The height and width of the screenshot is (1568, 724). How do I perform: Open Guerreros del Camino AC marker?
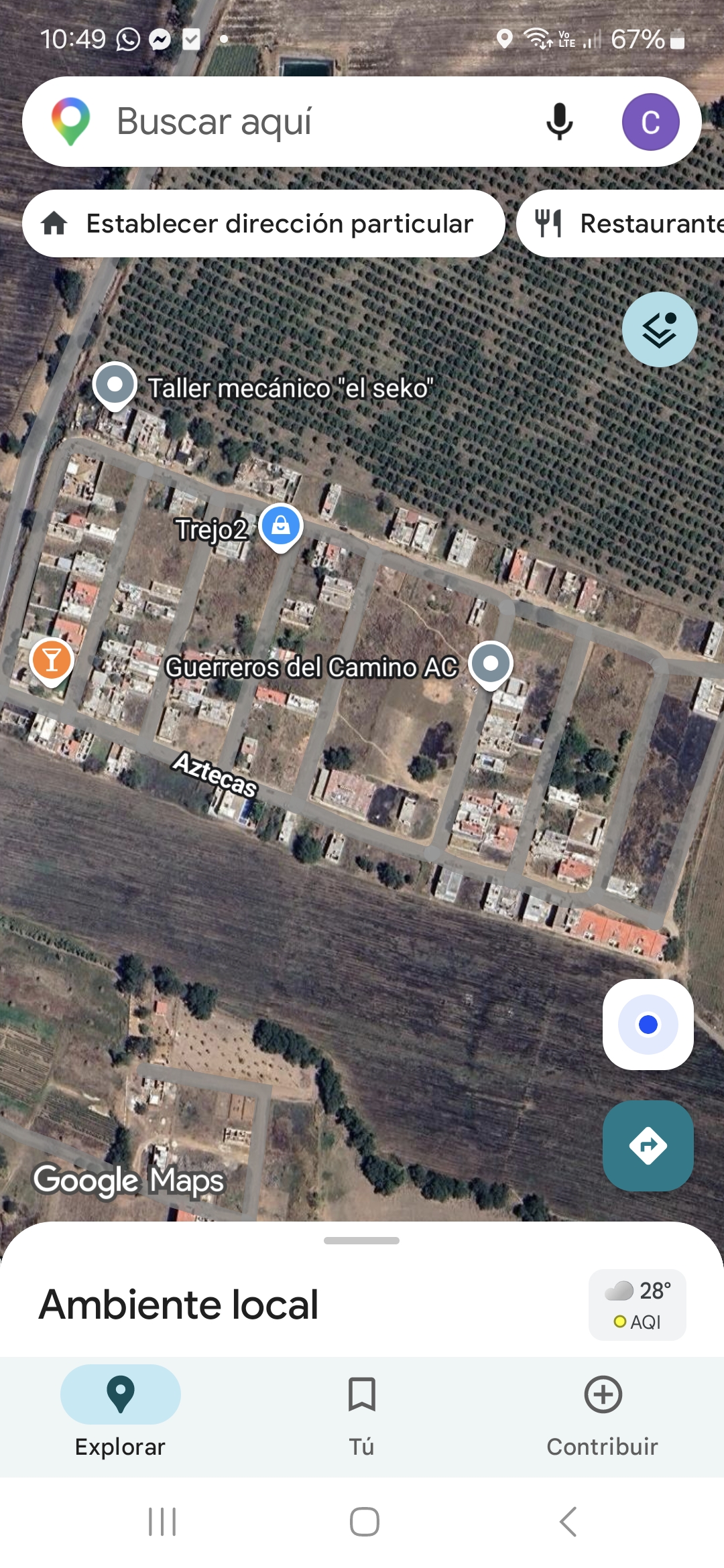491,664
